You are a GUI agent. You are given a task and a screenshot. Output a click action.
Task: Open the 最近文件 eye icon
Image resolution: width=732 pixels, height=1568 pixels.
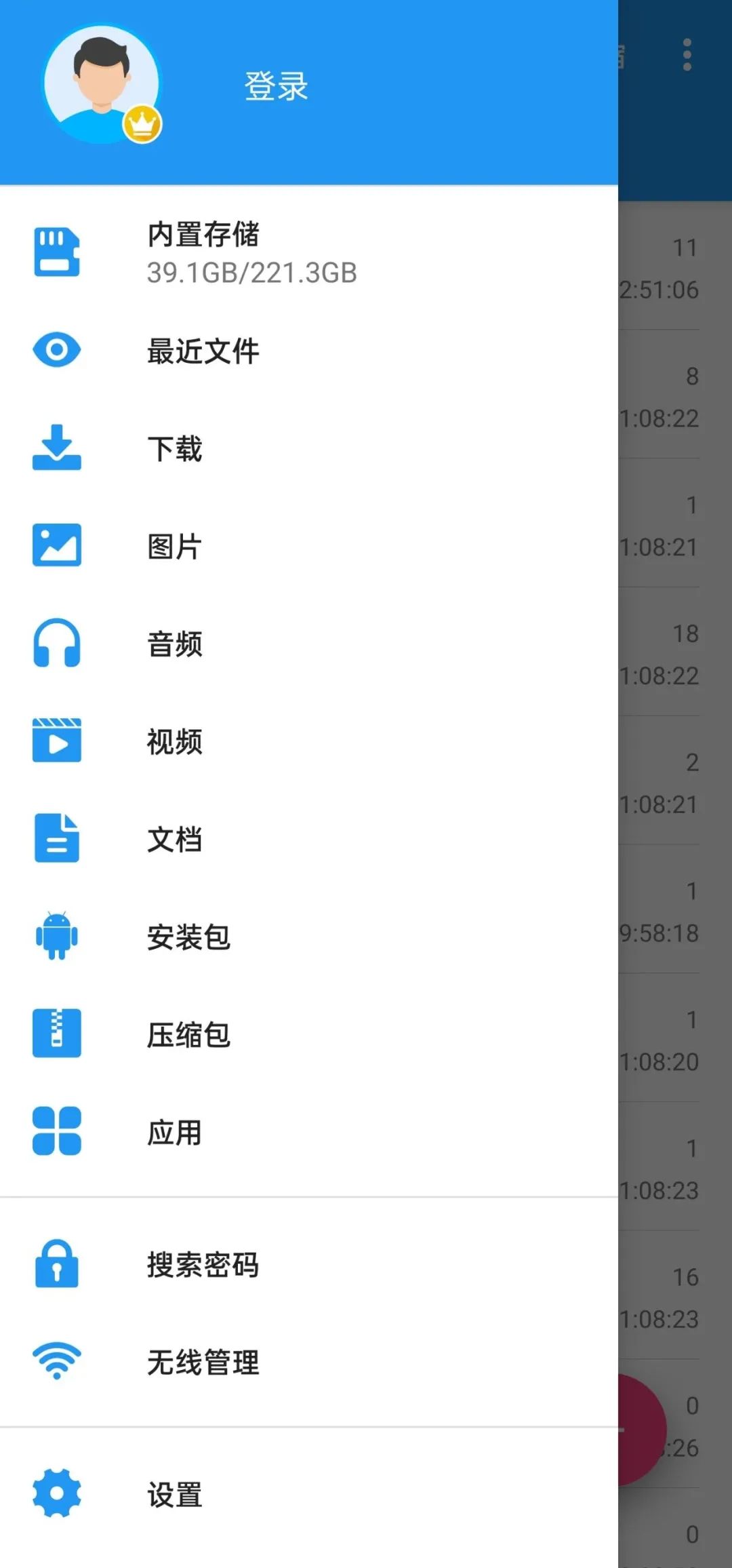(57, 351)
